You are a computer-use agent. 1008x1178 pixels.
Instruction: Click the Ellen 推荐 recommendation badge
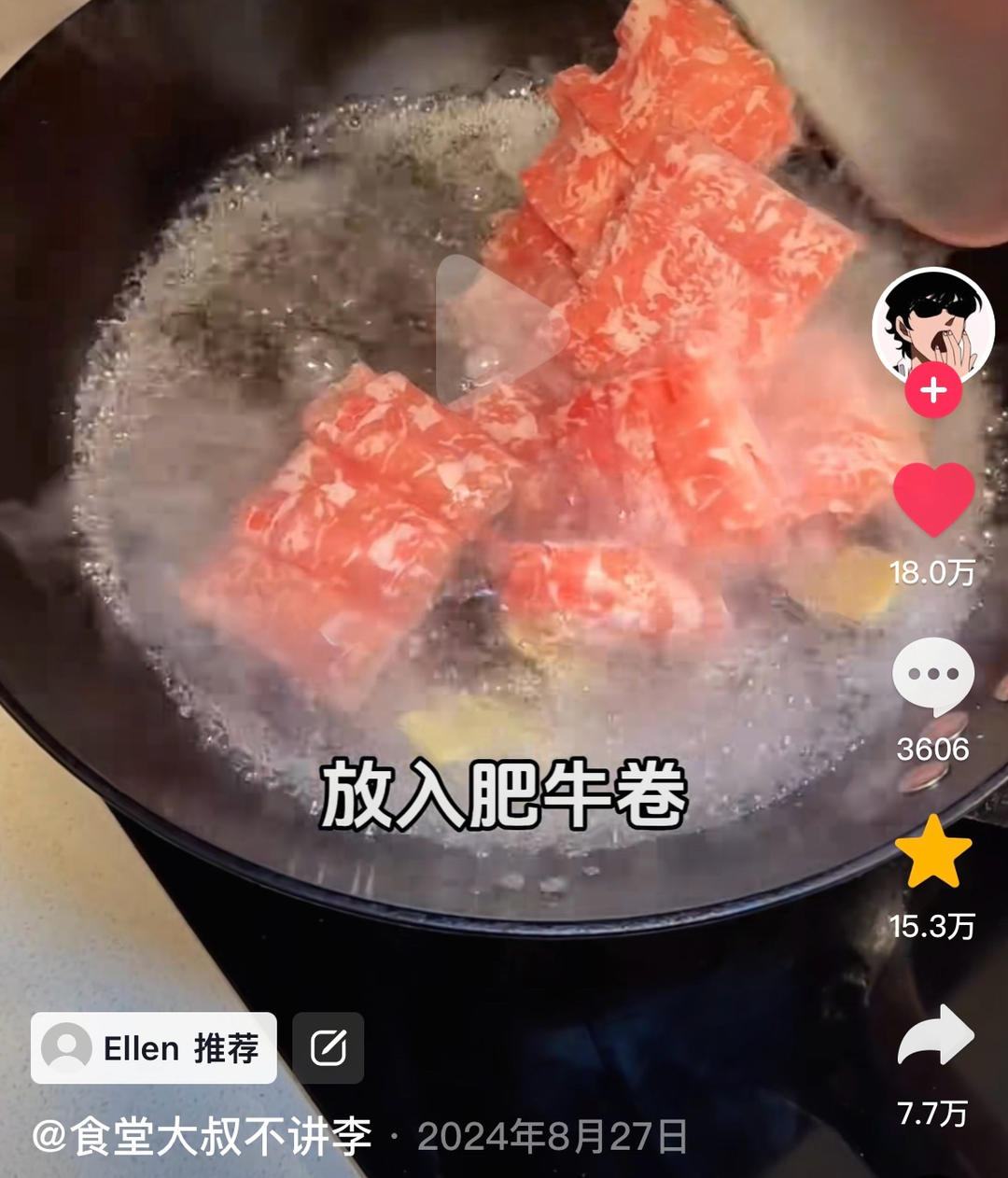point(154,1047)
